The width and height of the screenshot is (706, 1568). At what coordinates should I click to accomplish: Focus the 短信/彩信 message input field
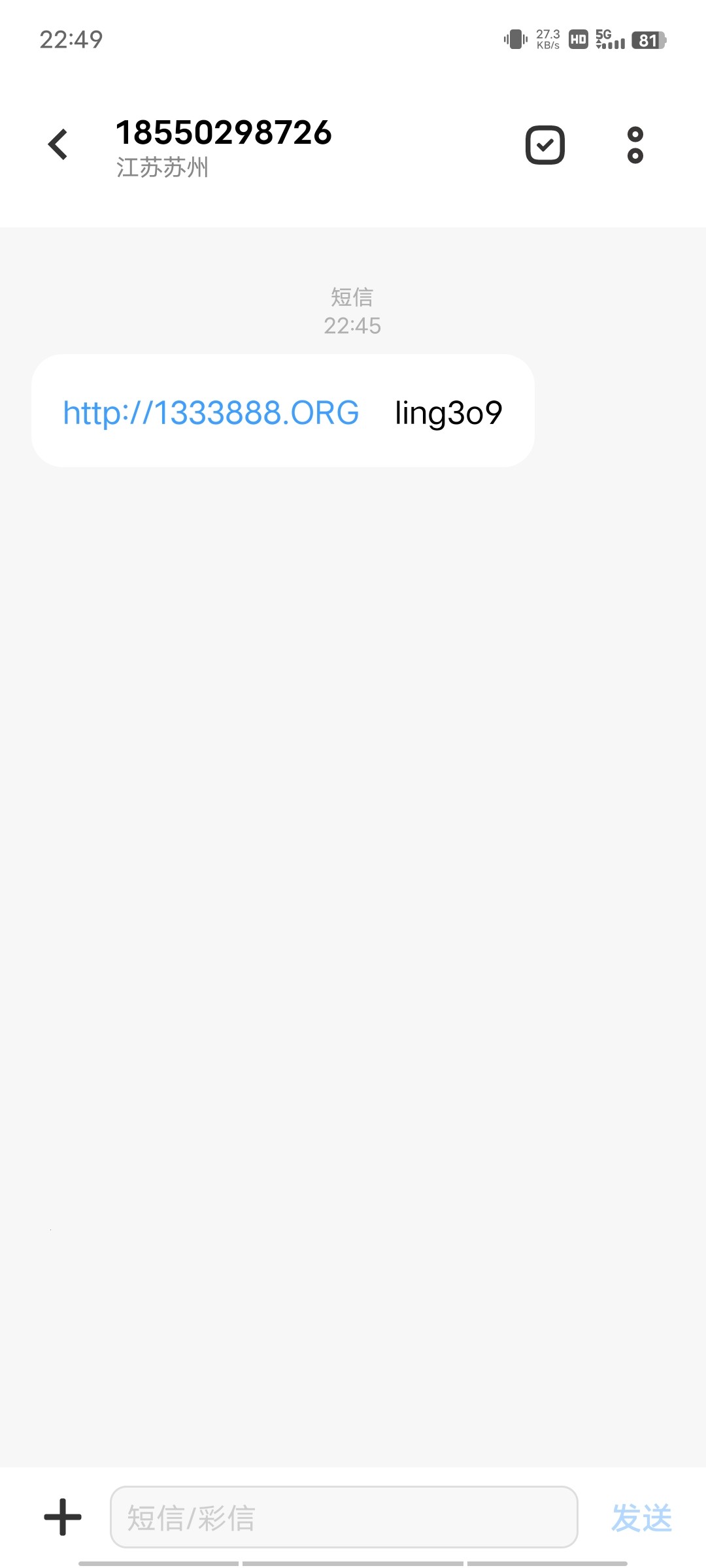(343, 1517)
